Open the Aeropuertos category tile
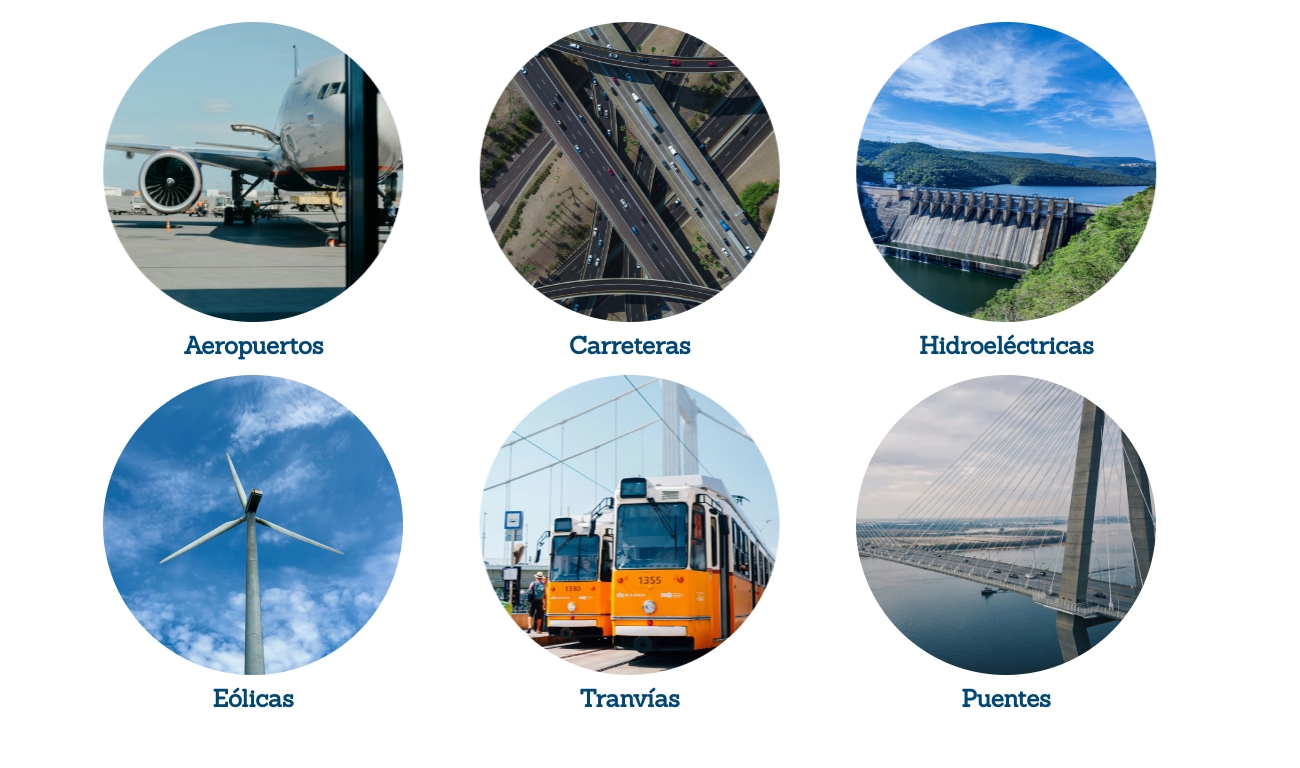The image size is (1300, 768). (x=253, y=172)
